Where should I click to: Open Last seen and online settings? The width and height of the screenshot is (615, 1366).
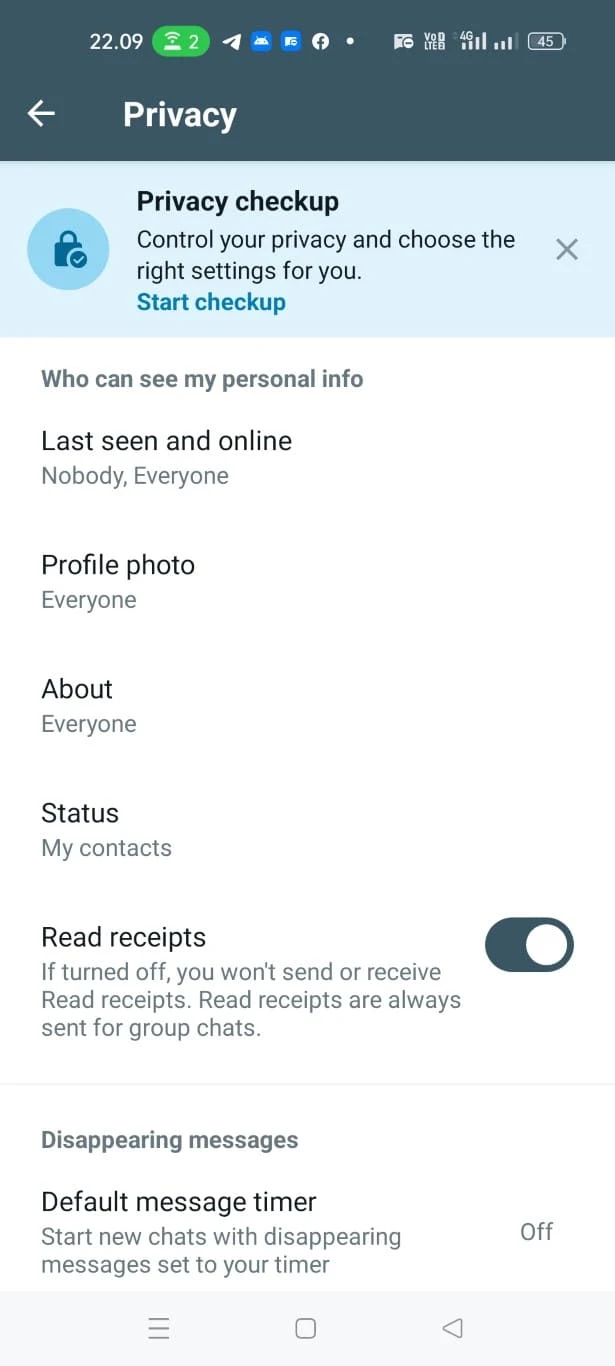click(307, 458)
